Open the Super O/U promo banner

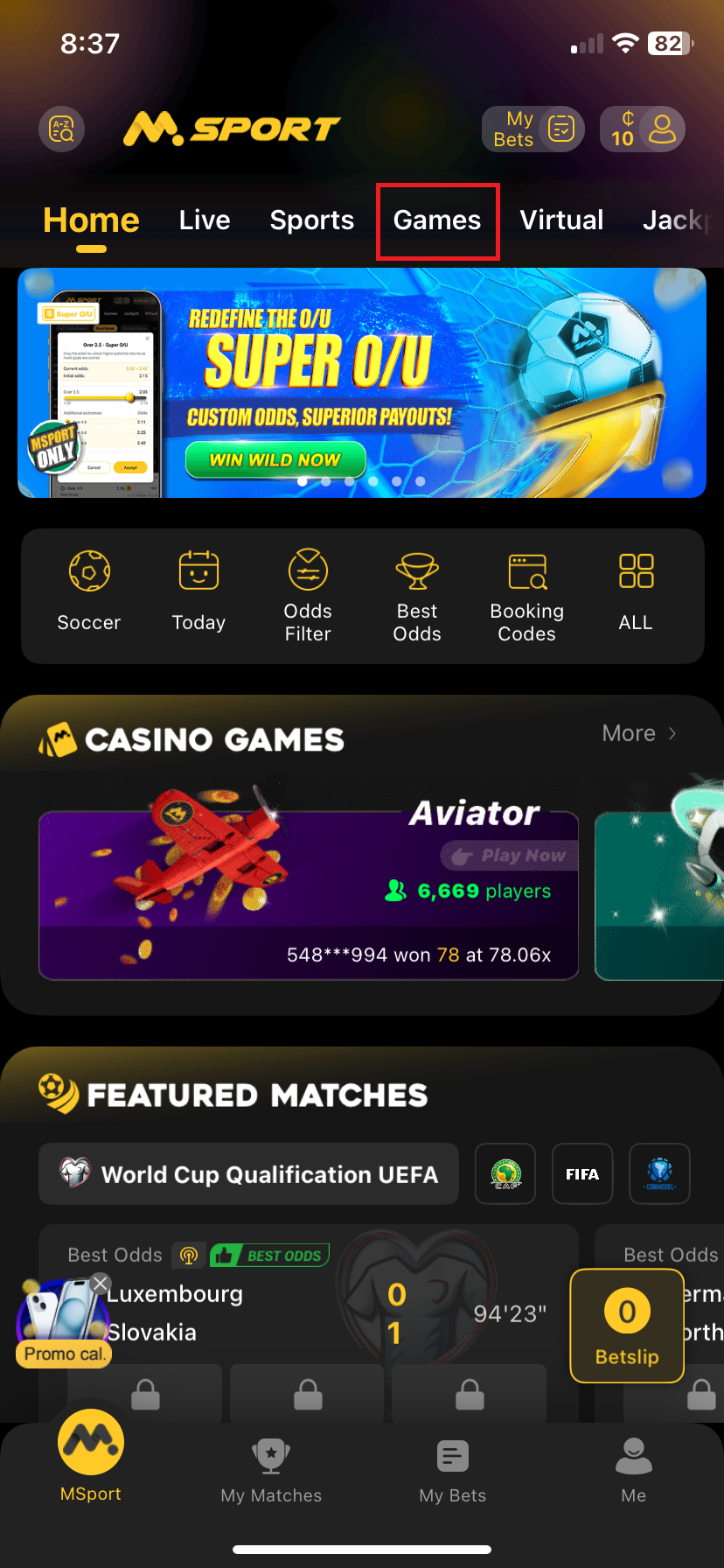(362, 382)
